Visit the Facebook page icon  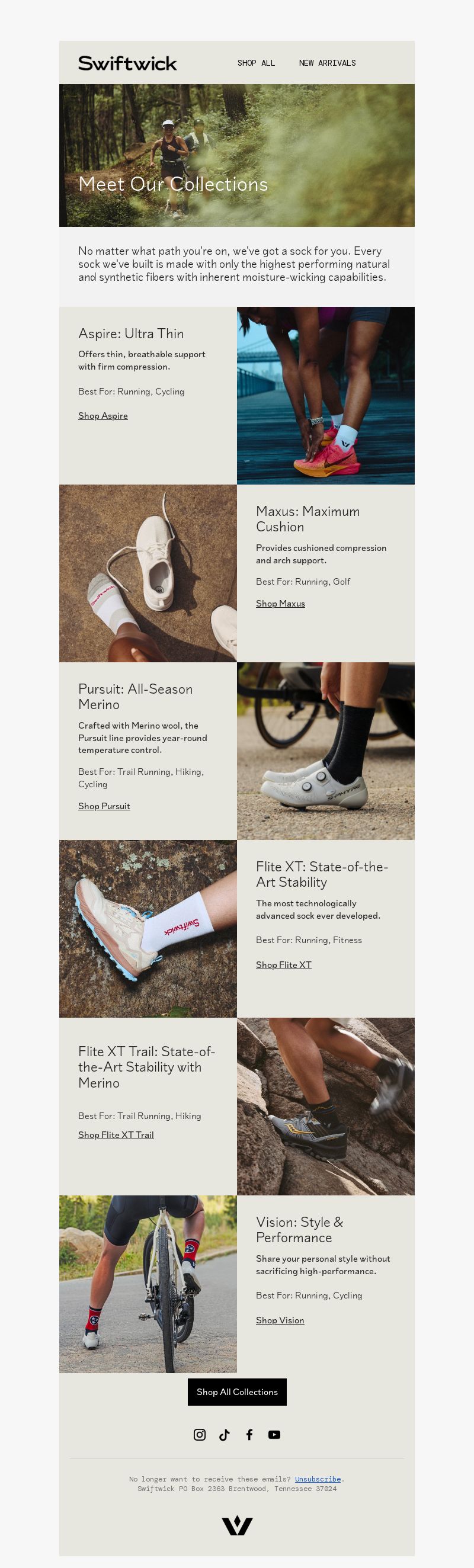coord(249,1435)
